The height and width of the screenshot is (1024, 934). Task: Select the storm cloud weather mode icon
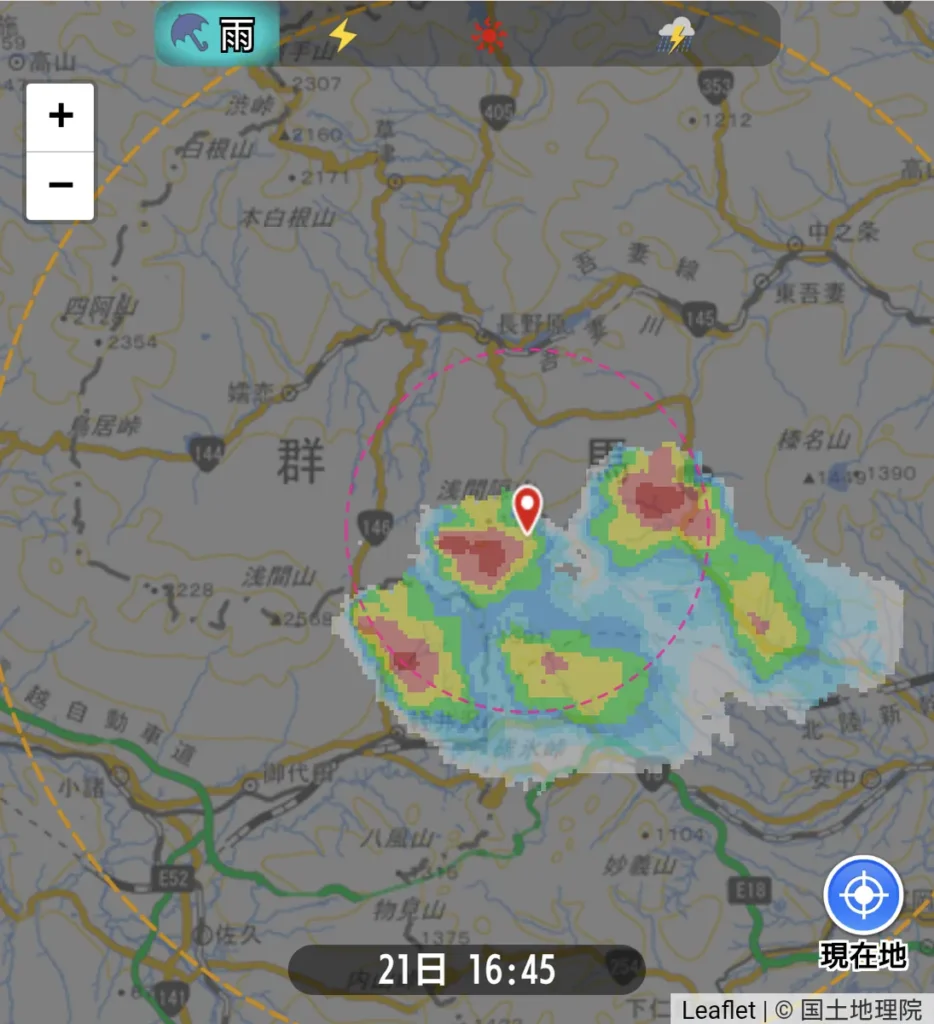point(678,35)
